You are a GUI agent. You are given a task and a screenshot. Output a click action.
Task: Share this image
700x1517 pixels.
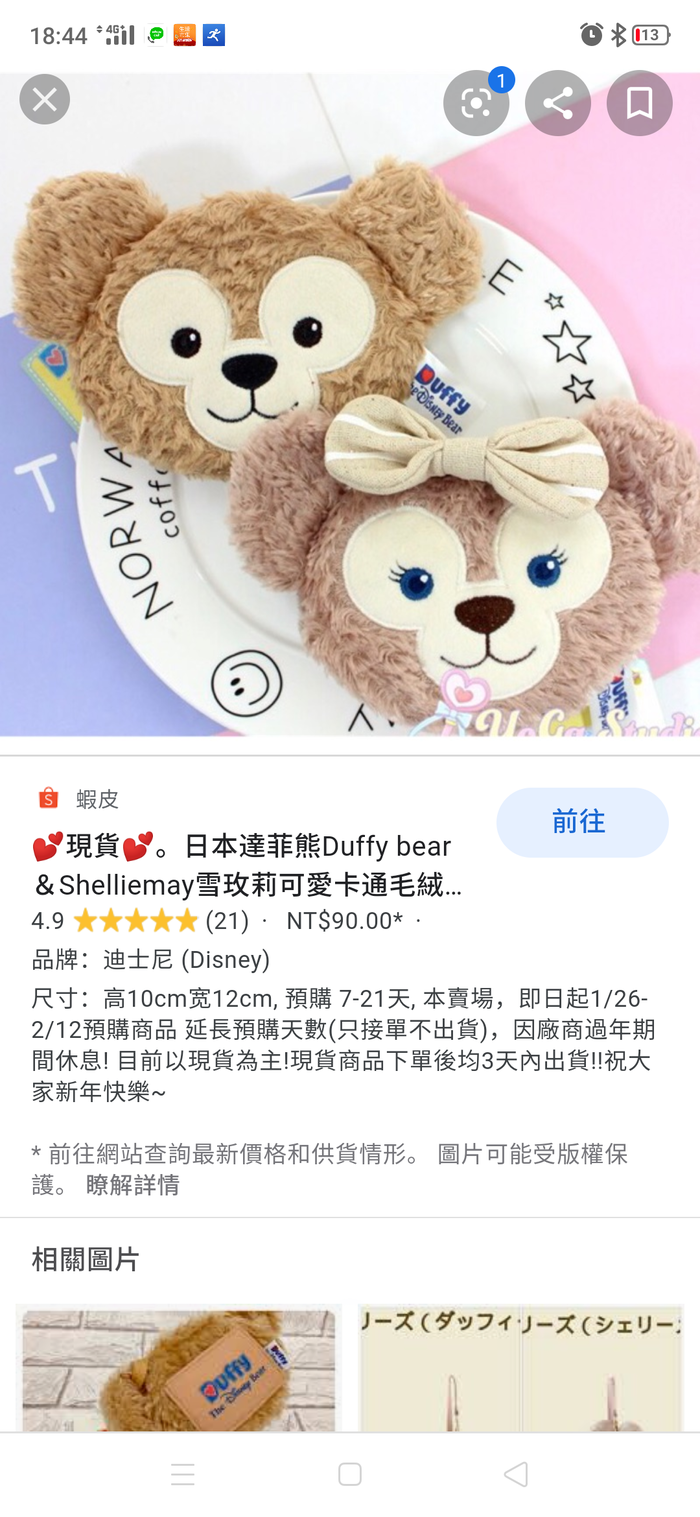point(558,103)
